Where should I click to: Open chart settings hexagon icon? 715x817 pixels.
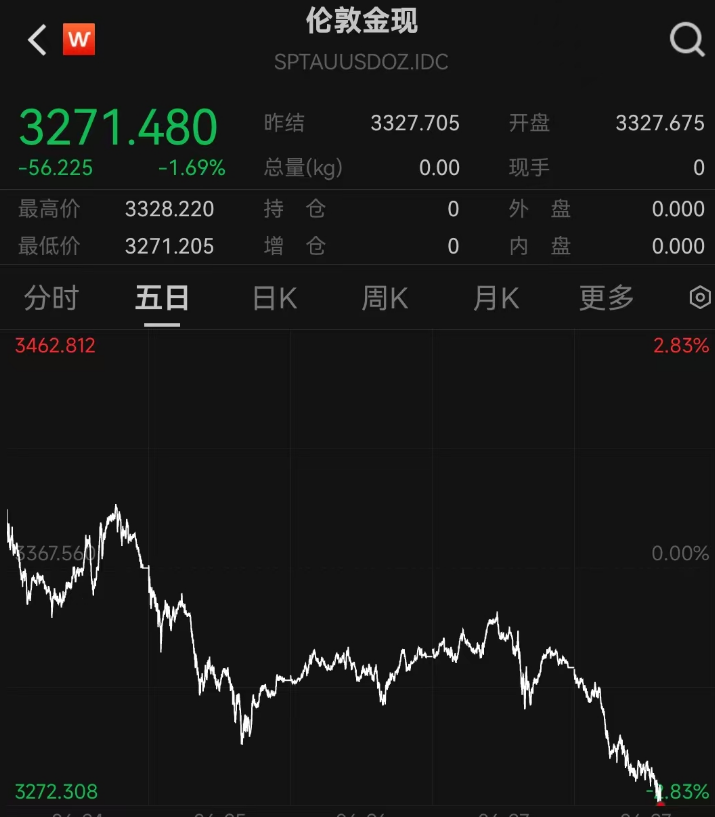[700, 298]
